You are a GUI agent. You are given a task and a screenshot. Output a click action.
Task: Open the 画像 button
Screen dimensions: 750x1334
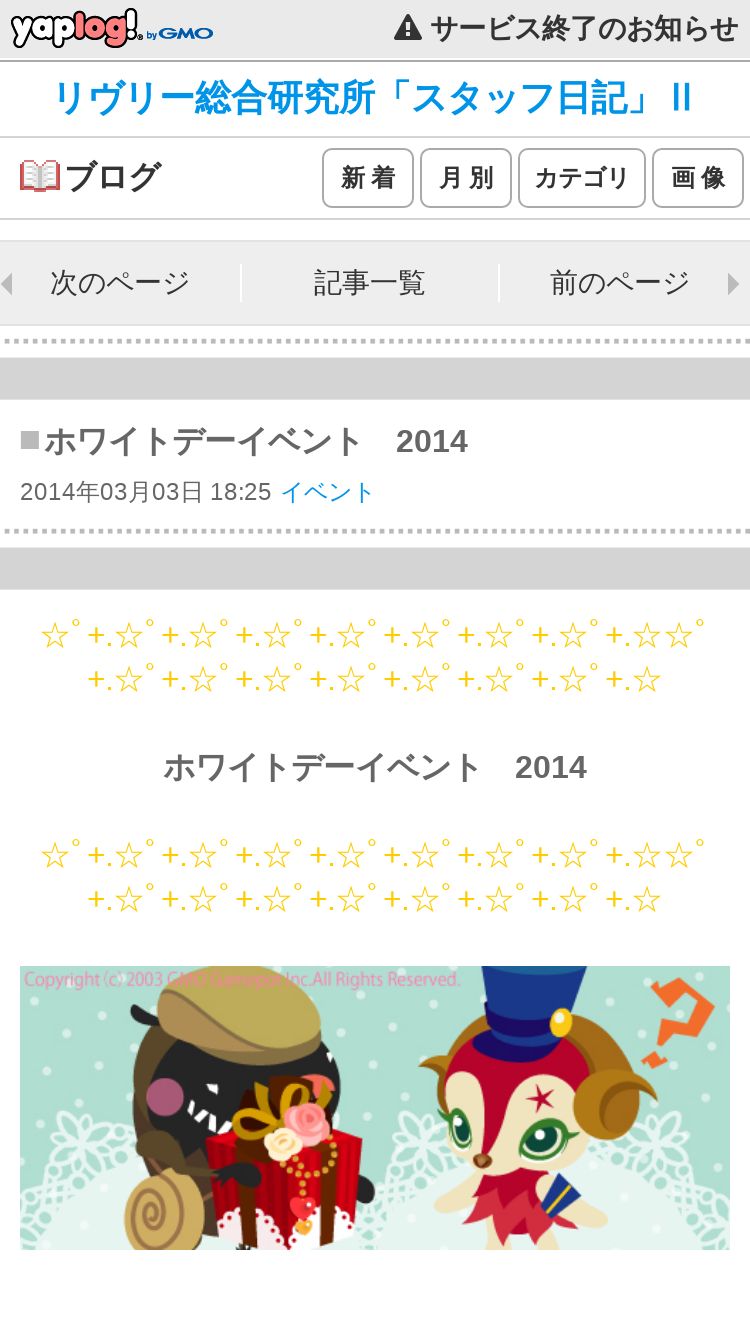pyautogui.click(x=698, y=178)
